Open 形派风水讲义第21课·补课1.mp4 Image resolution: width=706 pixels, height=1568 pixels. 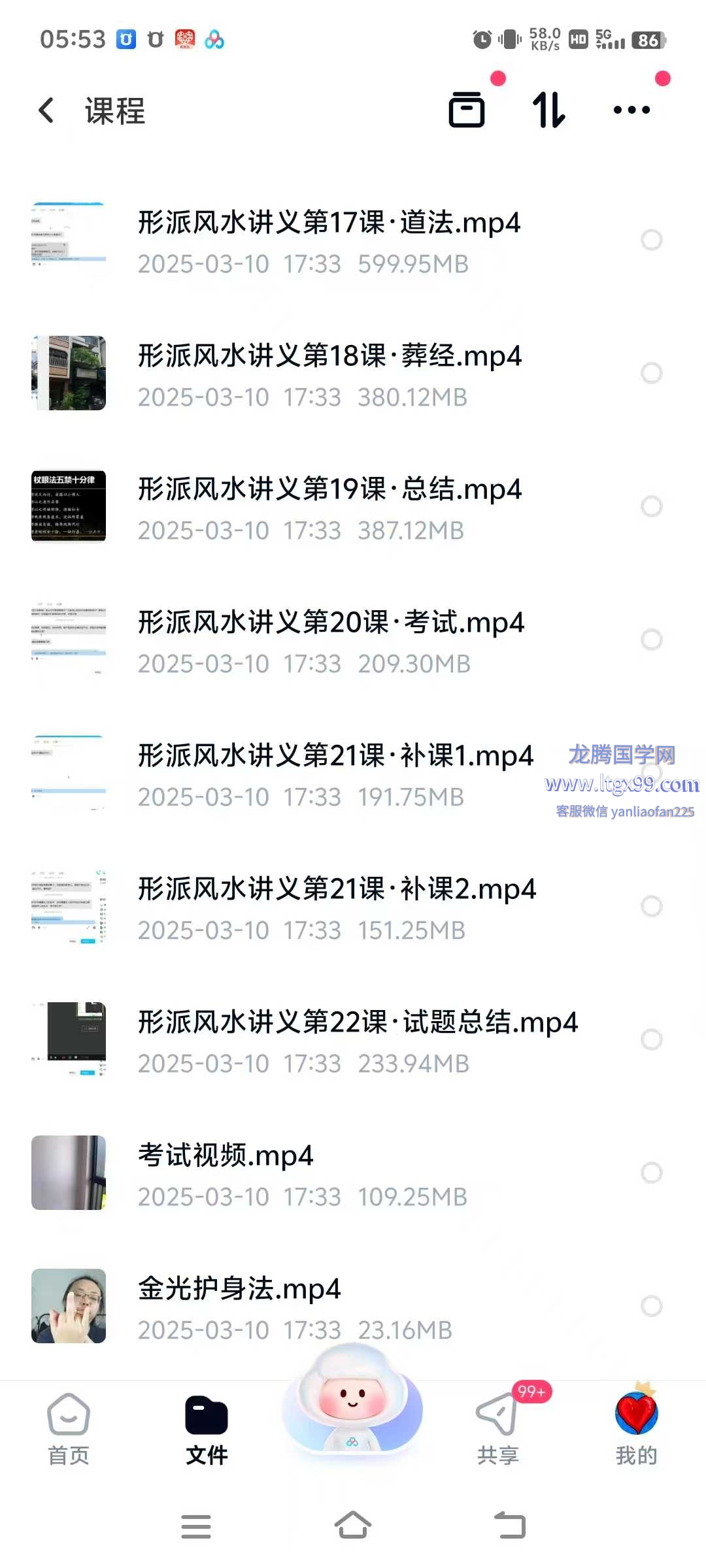coord(335,757)
